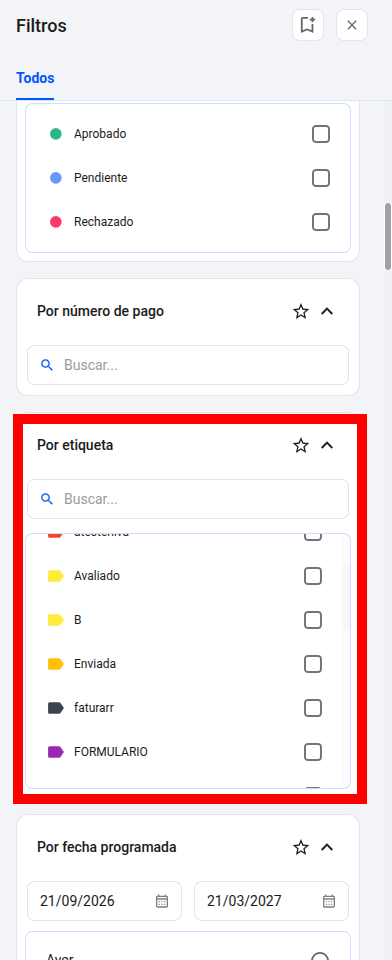392x960 pixels.
Task: Focus the tag search field
Action: click(x=188, y=499)
